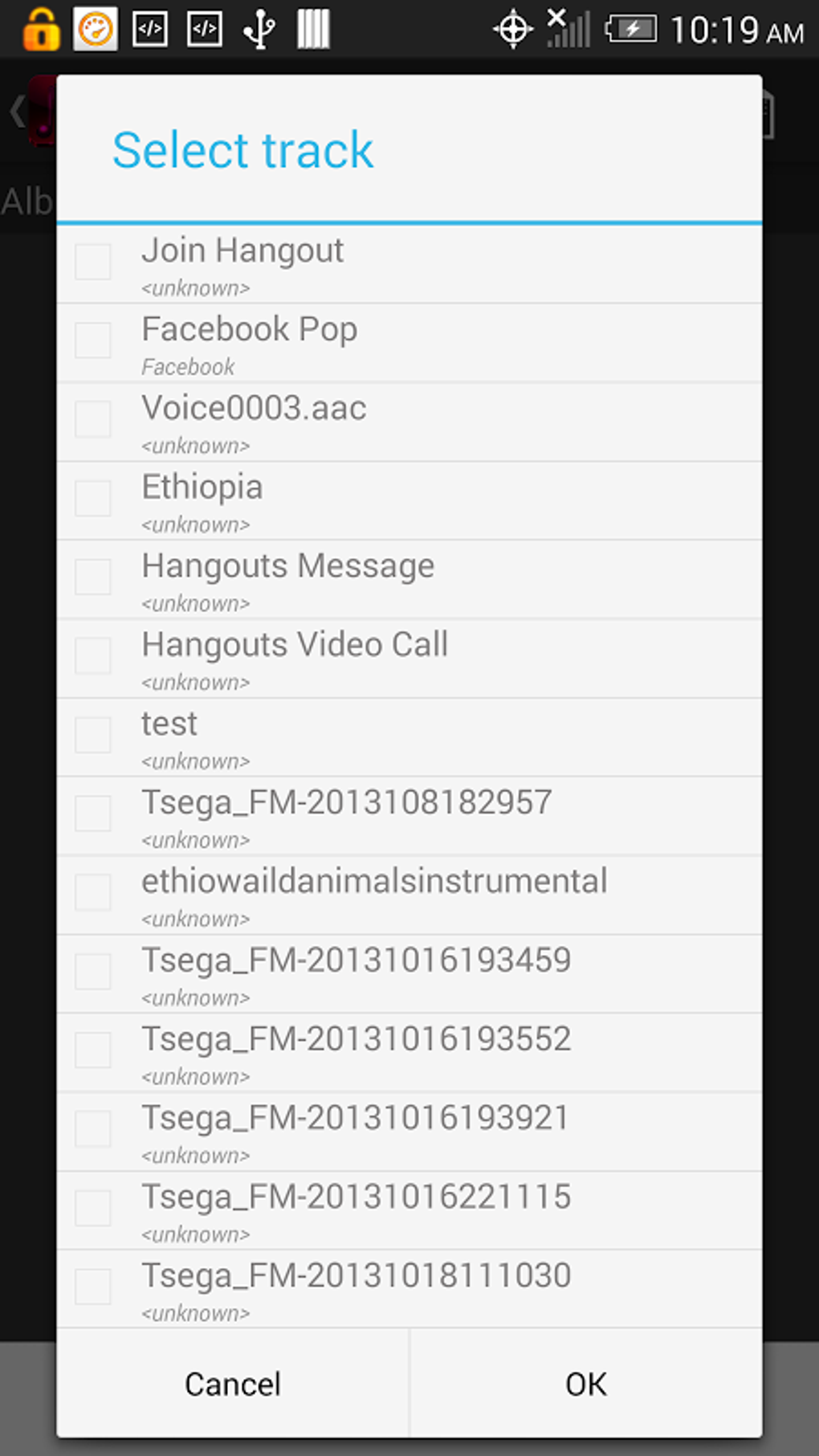Screen dimensions: 819x1456
Task: Tap the USB connection status icon
Action: click(257, 28)
